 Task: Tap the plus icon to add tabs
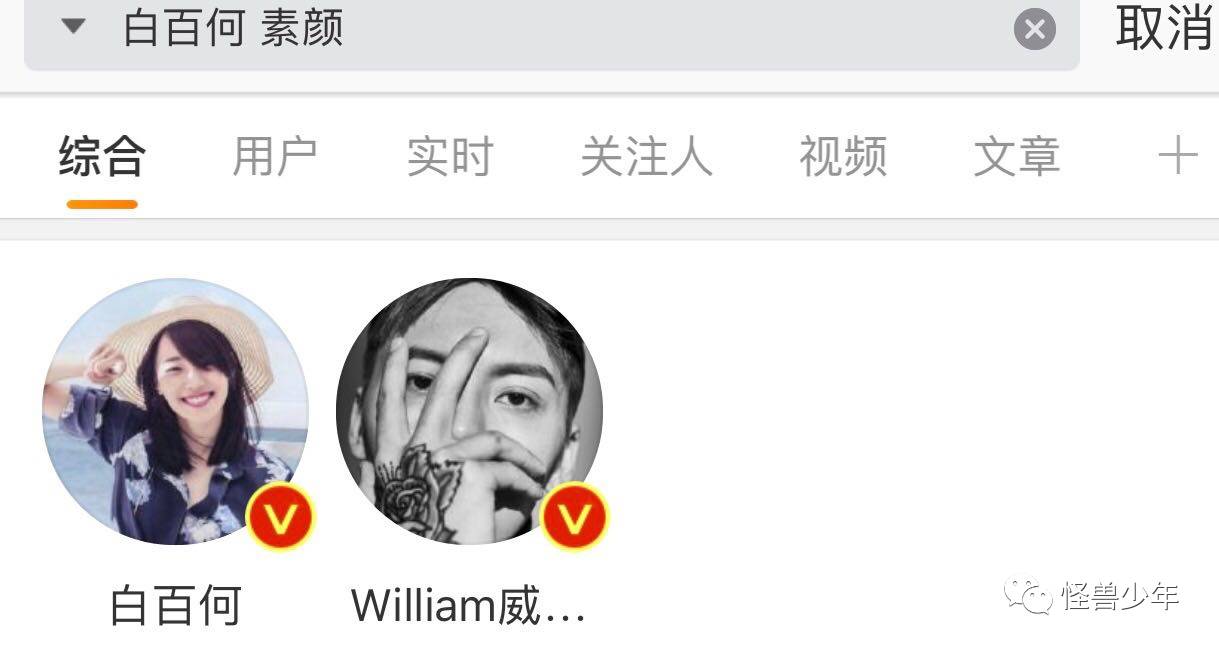pos(1177,157)
